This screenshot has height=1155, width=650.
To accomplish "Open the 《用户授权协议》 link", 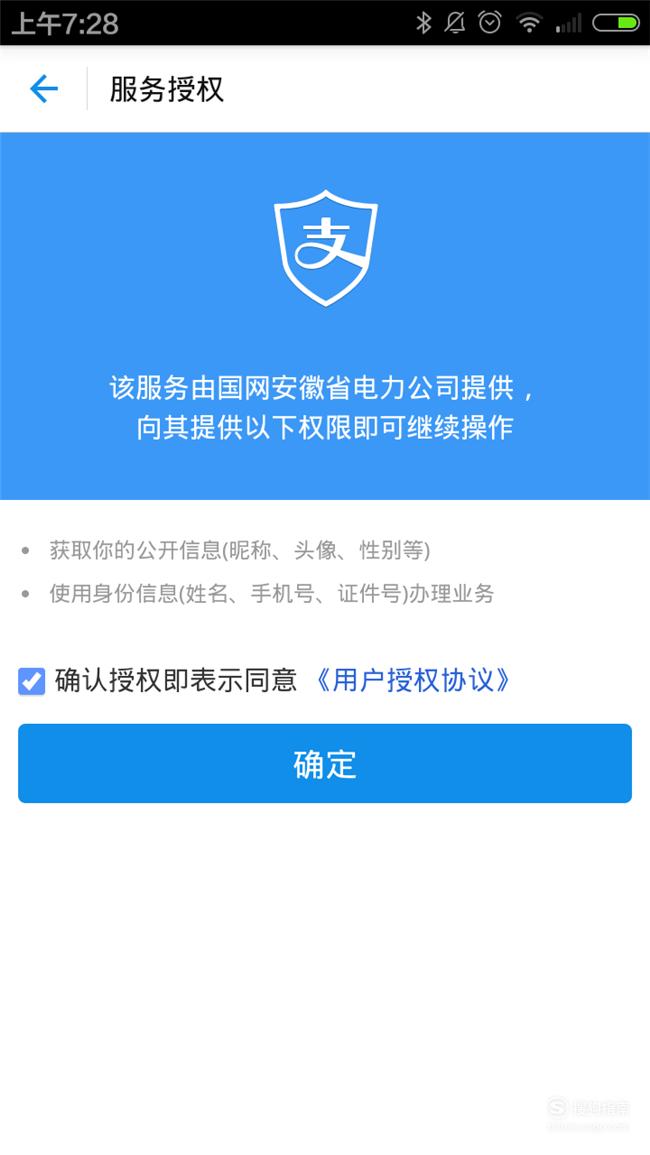I will 411,680.
